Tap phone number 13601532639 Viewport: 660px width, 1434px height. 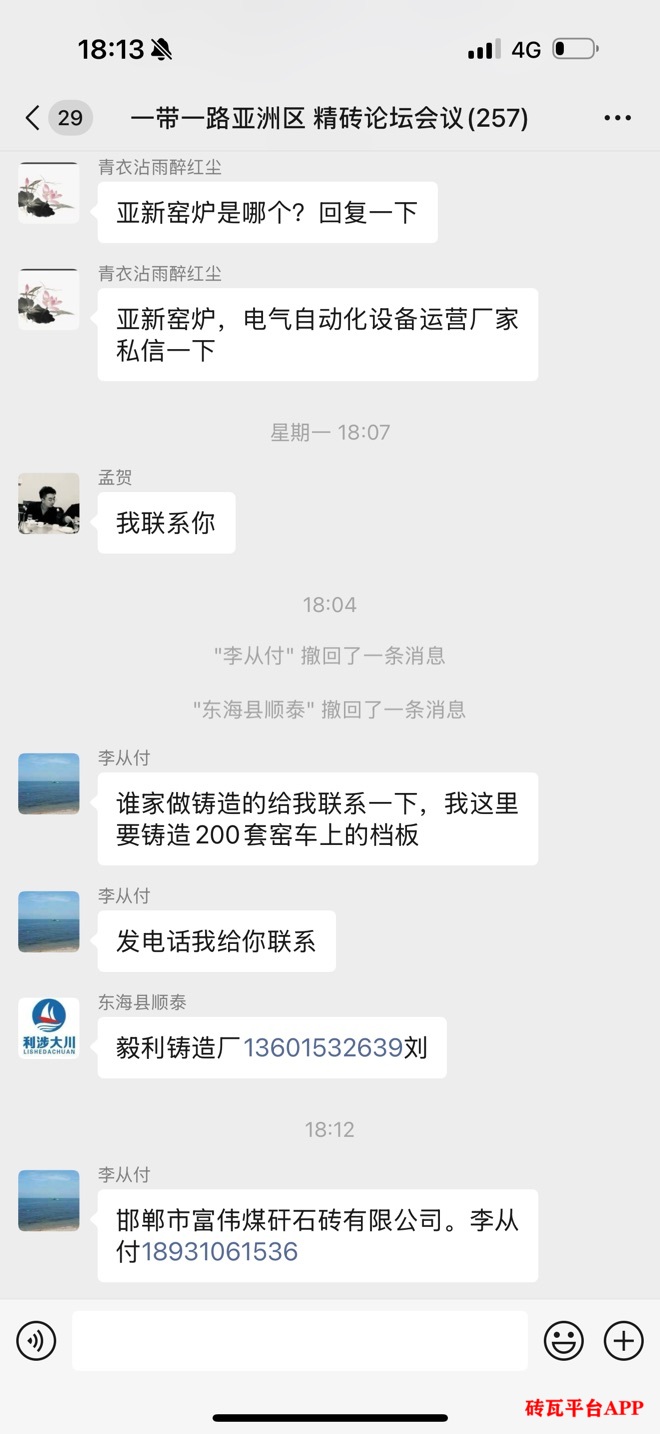(323, 1048)
